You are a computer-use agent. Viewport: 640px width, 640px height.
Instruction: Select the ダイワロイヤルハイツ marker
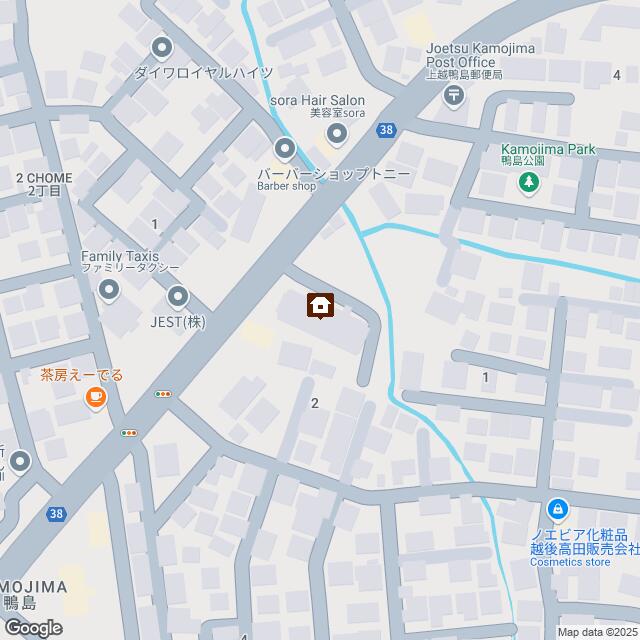pos(162,47)
